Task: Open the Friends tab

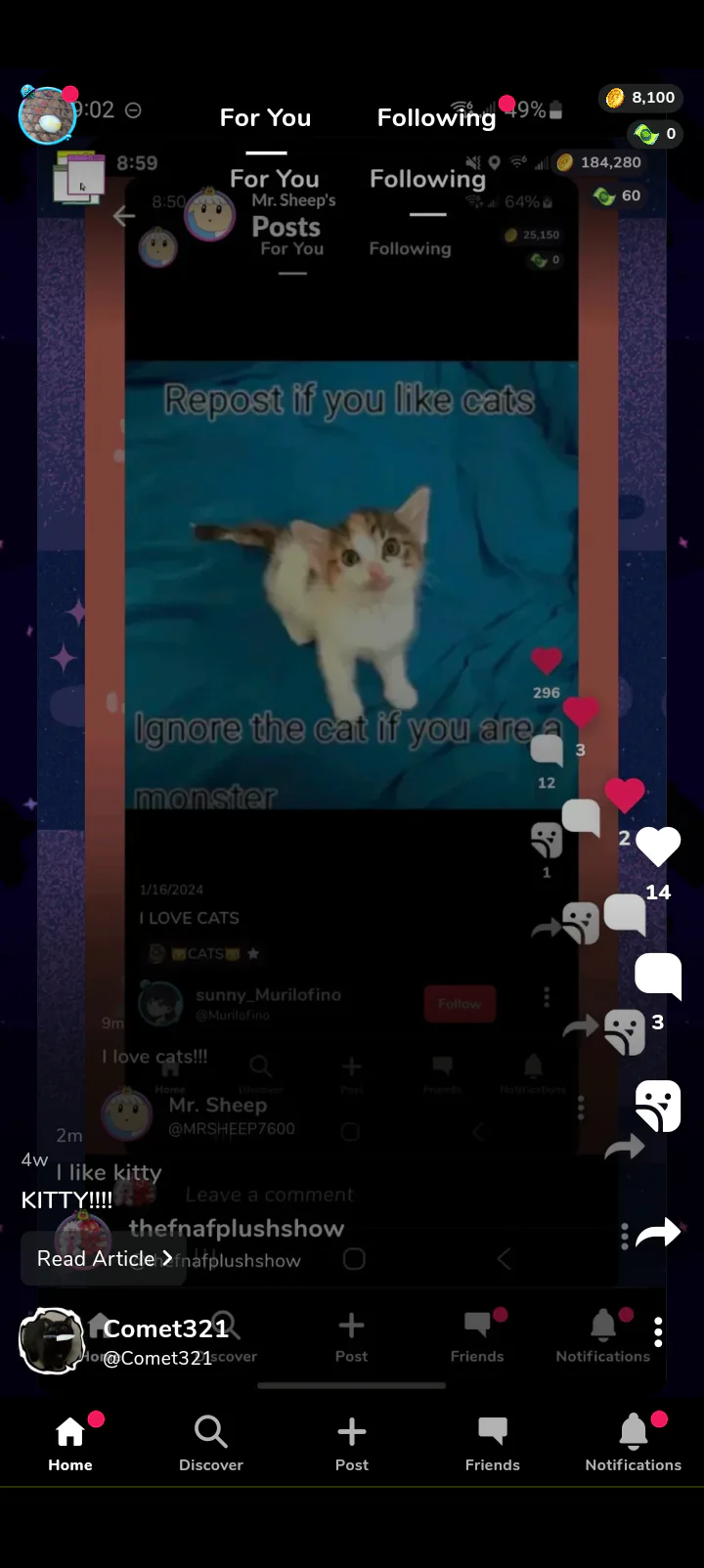Action: [x=493, y=1443]
